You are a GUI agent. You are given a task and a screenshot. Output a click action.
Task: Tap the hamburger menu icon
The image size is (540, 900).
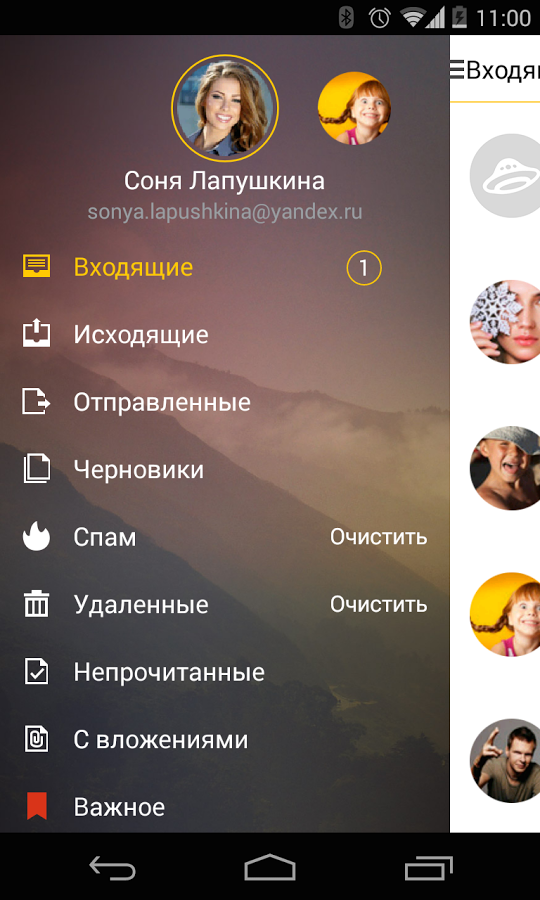pos(457,69)
